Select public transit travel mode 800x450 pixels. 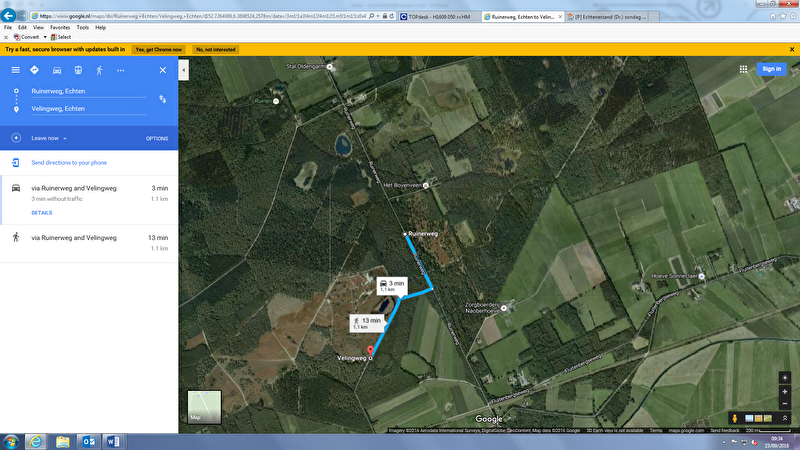click(78, 70)
